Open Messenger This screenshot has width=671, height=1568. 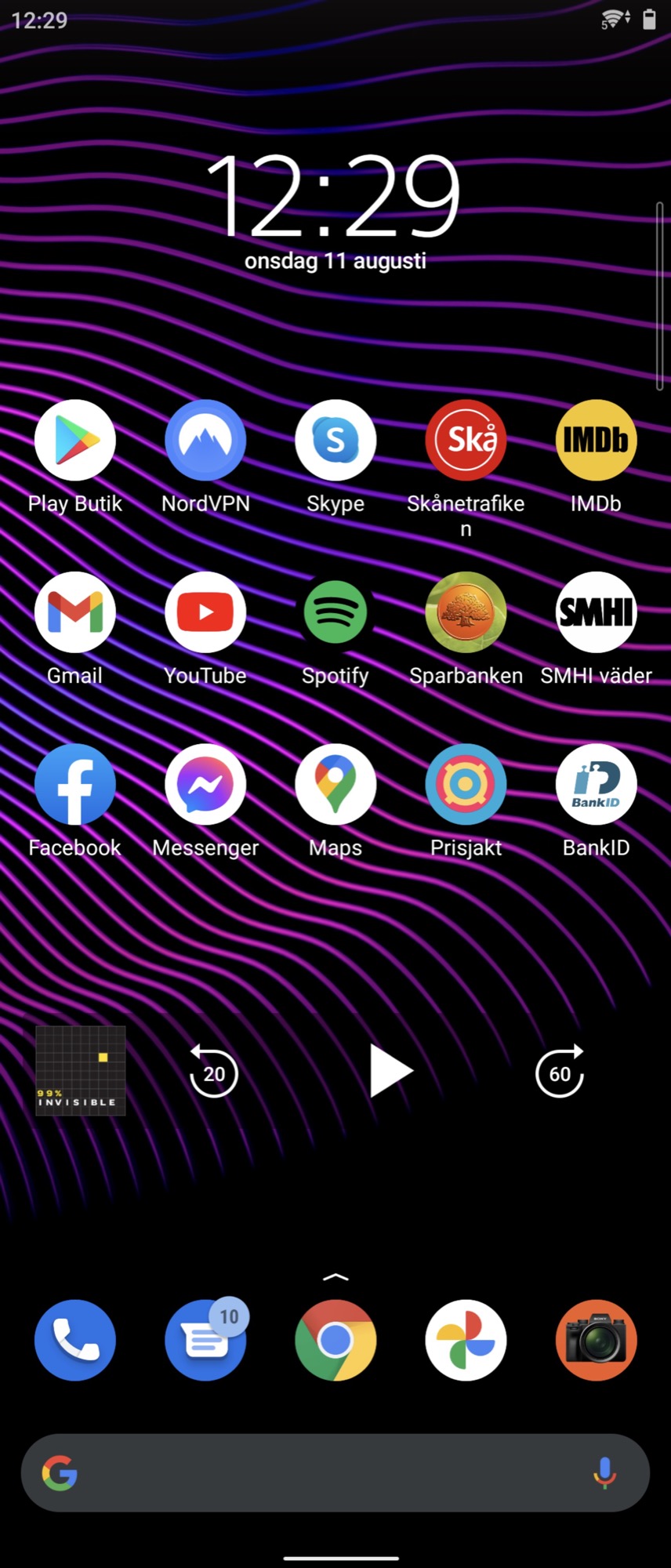coord(205,784)
